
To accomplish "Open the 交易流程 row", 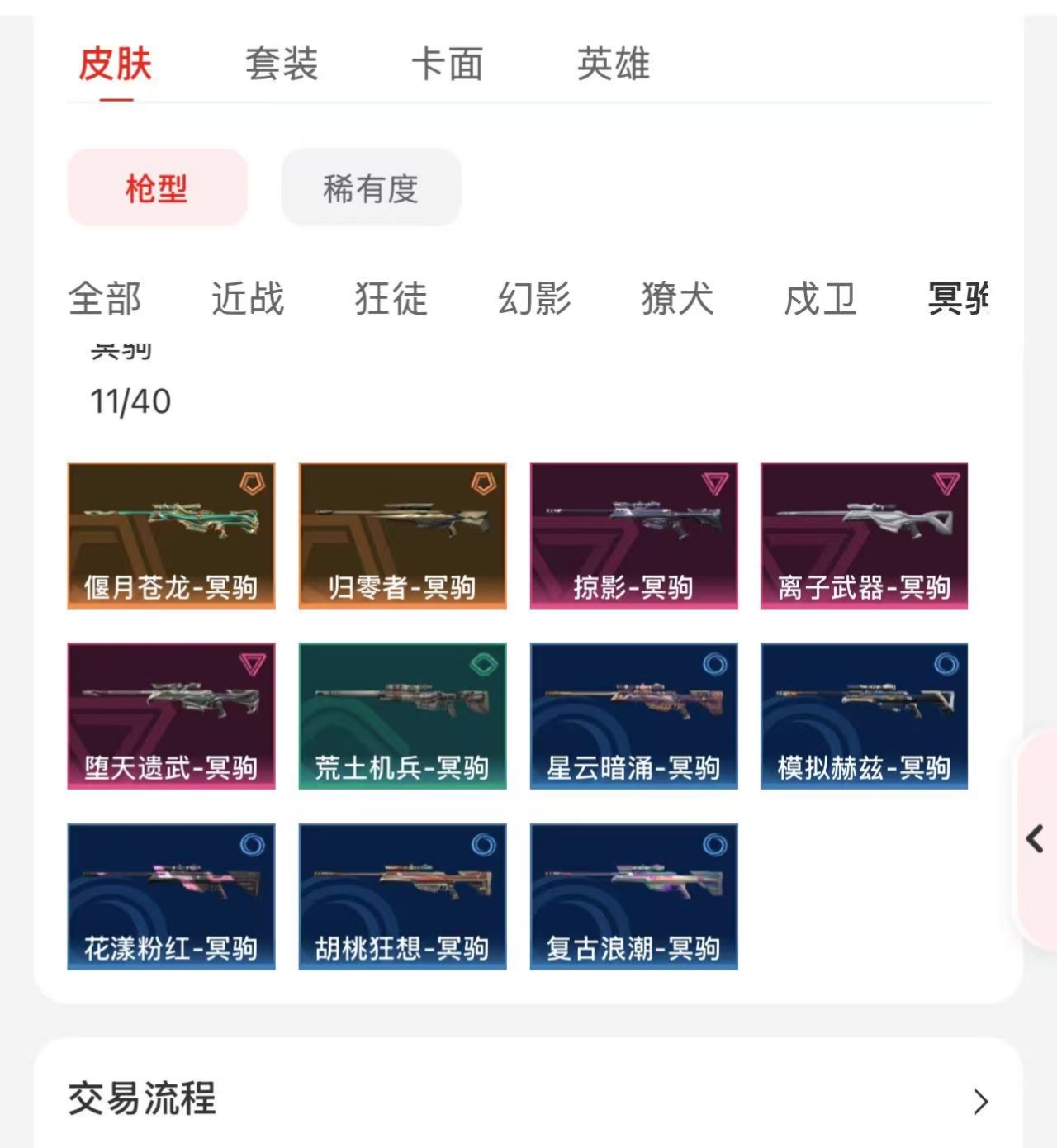I will [x=528, y=1100].
